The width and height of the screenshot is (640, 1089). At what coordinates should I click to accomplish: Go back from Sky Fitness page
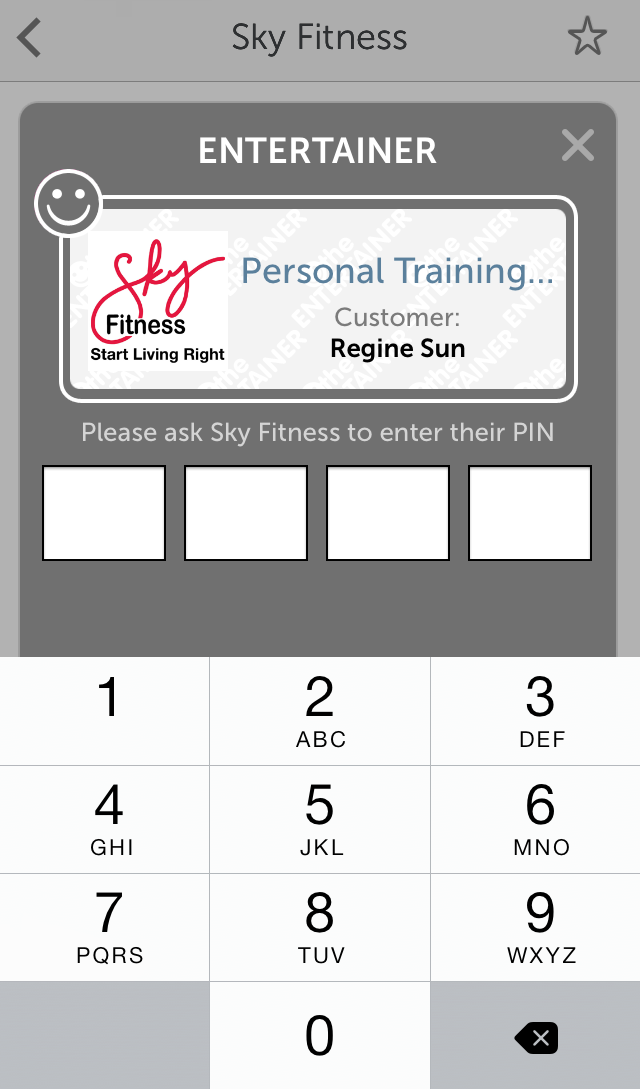(30, 39)
